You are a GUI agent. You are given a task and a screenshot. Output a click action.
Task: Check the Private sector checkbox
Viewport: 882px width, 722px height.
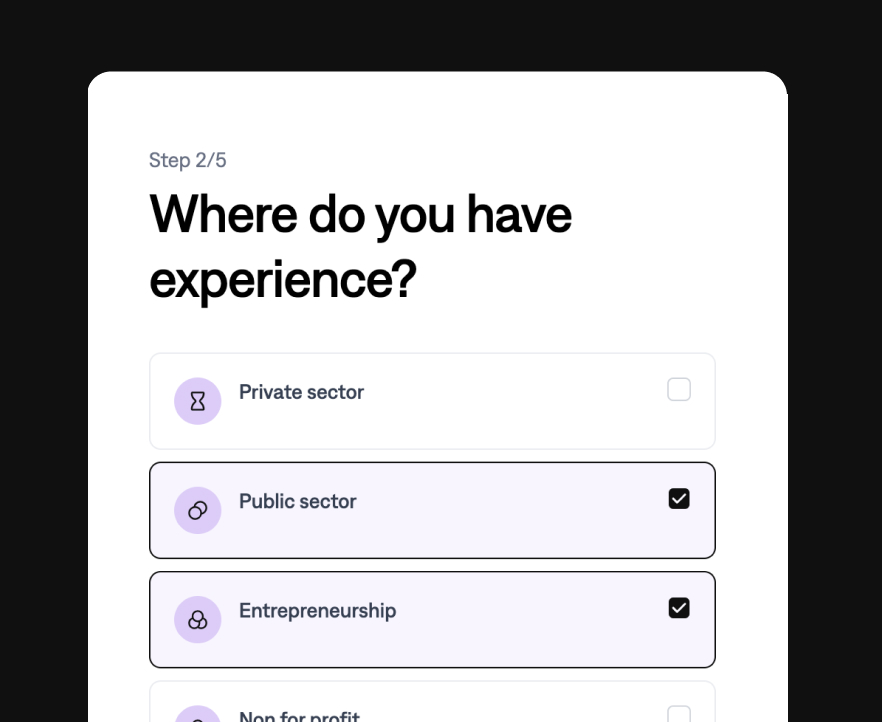[679, 390]
